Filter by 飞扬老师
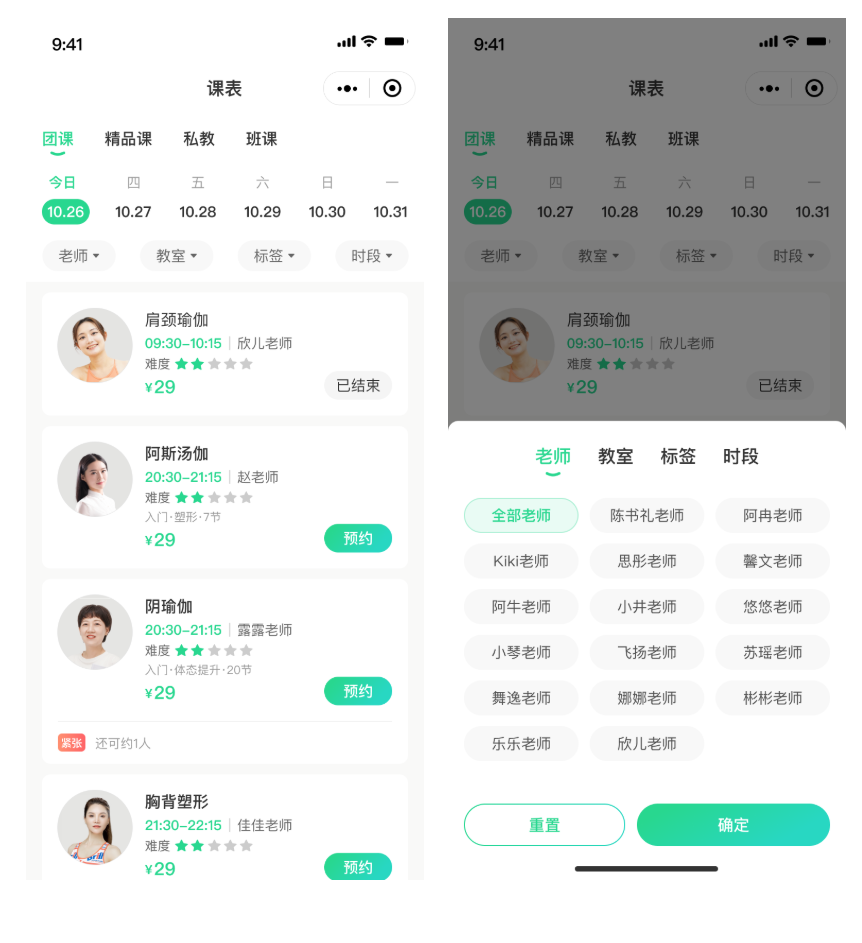Screen dimensions: 862x943 tap(647, 652)
